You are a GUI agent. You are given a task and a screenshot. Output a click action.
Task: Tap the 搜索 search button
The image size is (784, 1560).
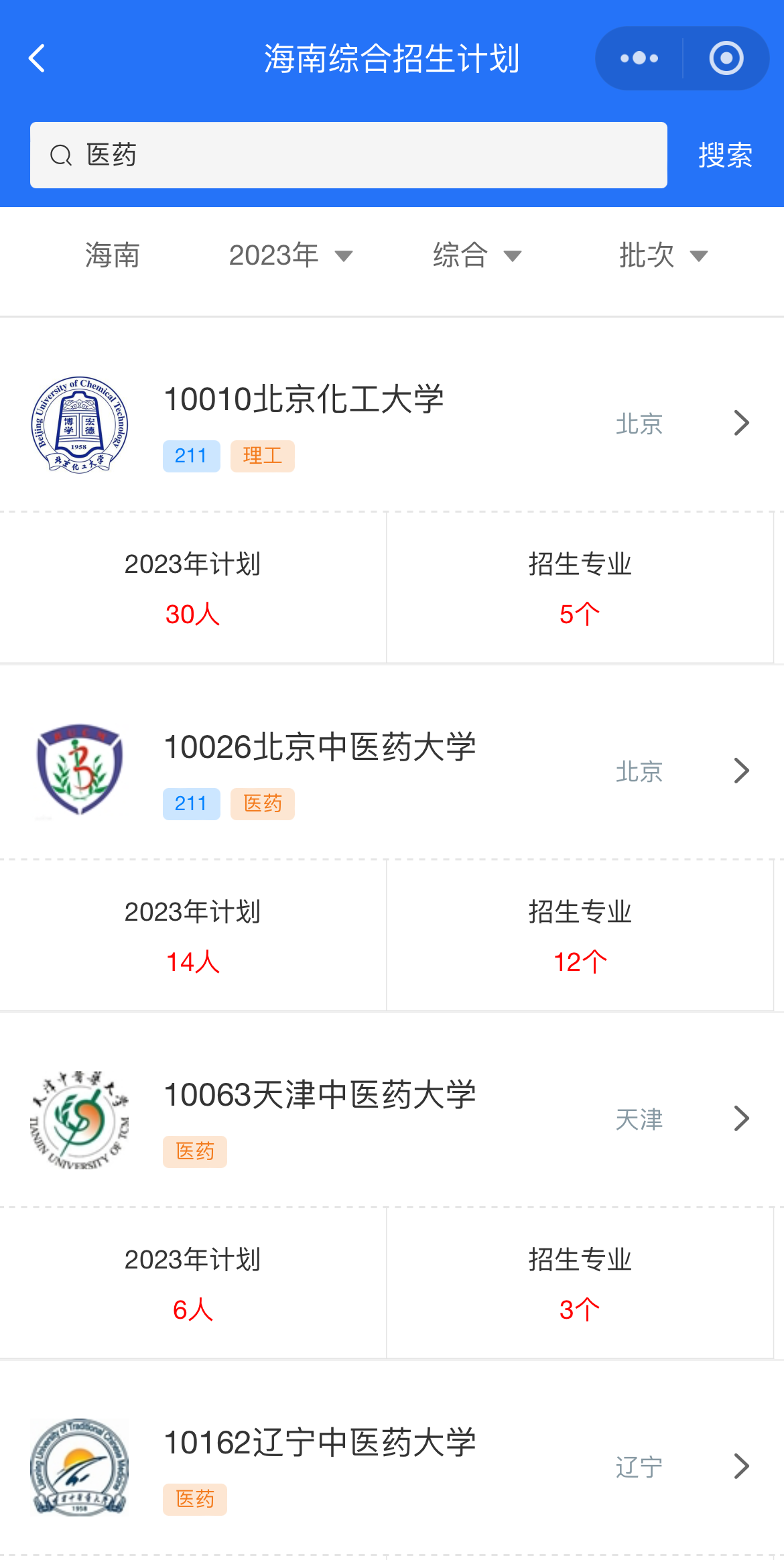[725, 155]
